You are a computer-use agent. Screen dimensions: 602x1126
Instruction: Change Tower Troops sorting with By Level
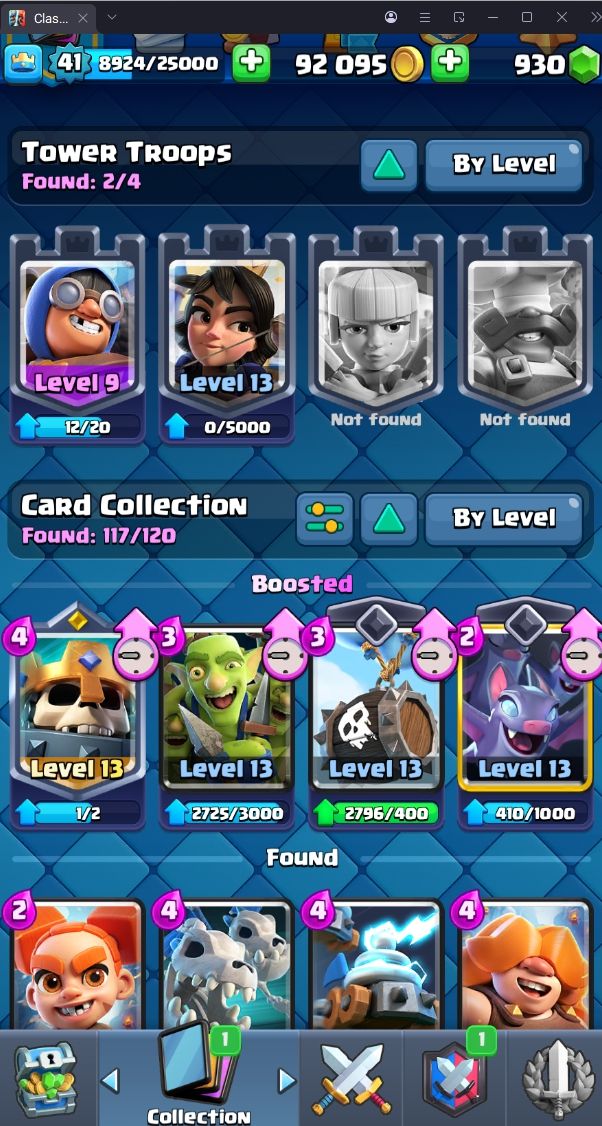click(503, 165)
